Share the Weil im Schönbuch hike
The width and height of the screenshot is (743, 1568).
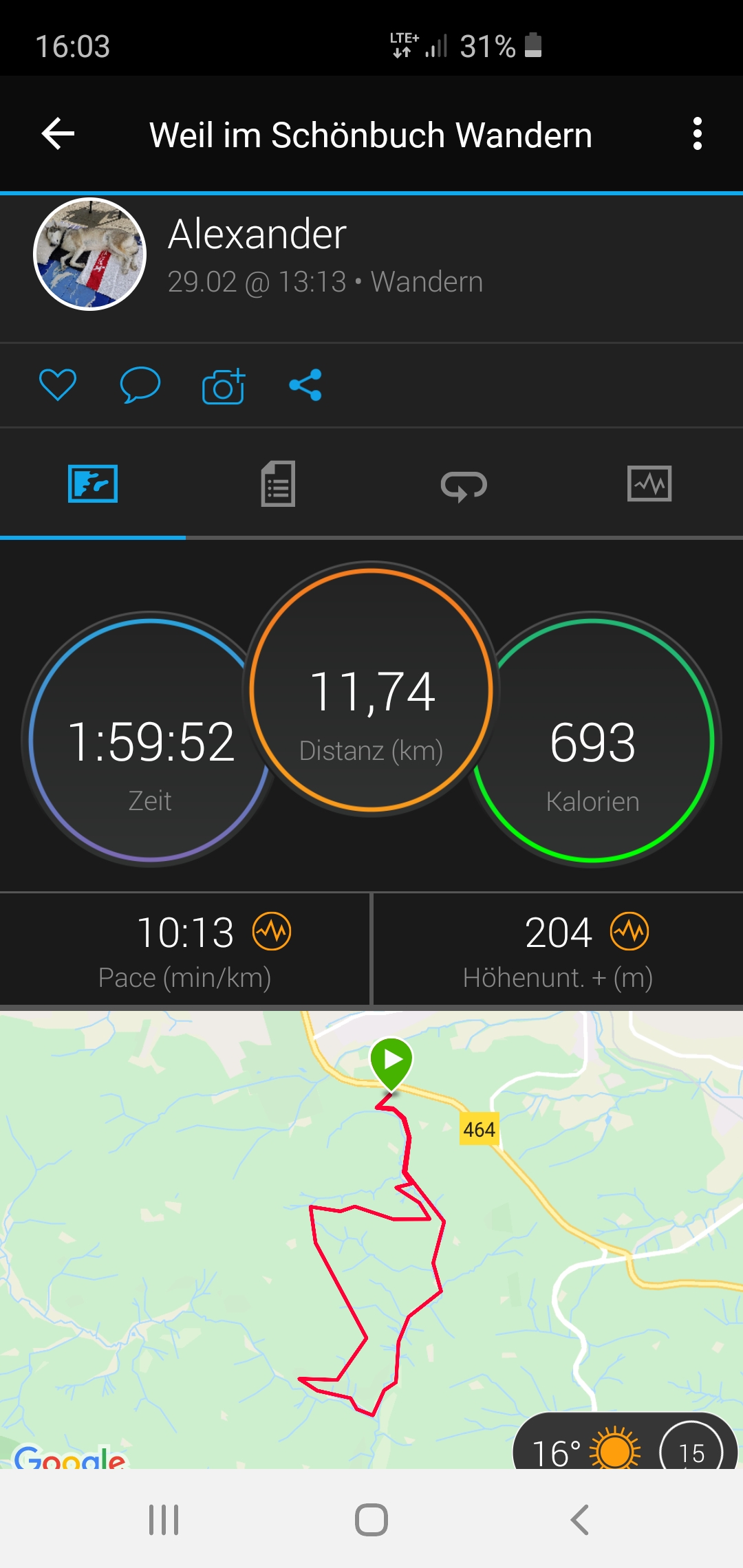coord(305,384)
